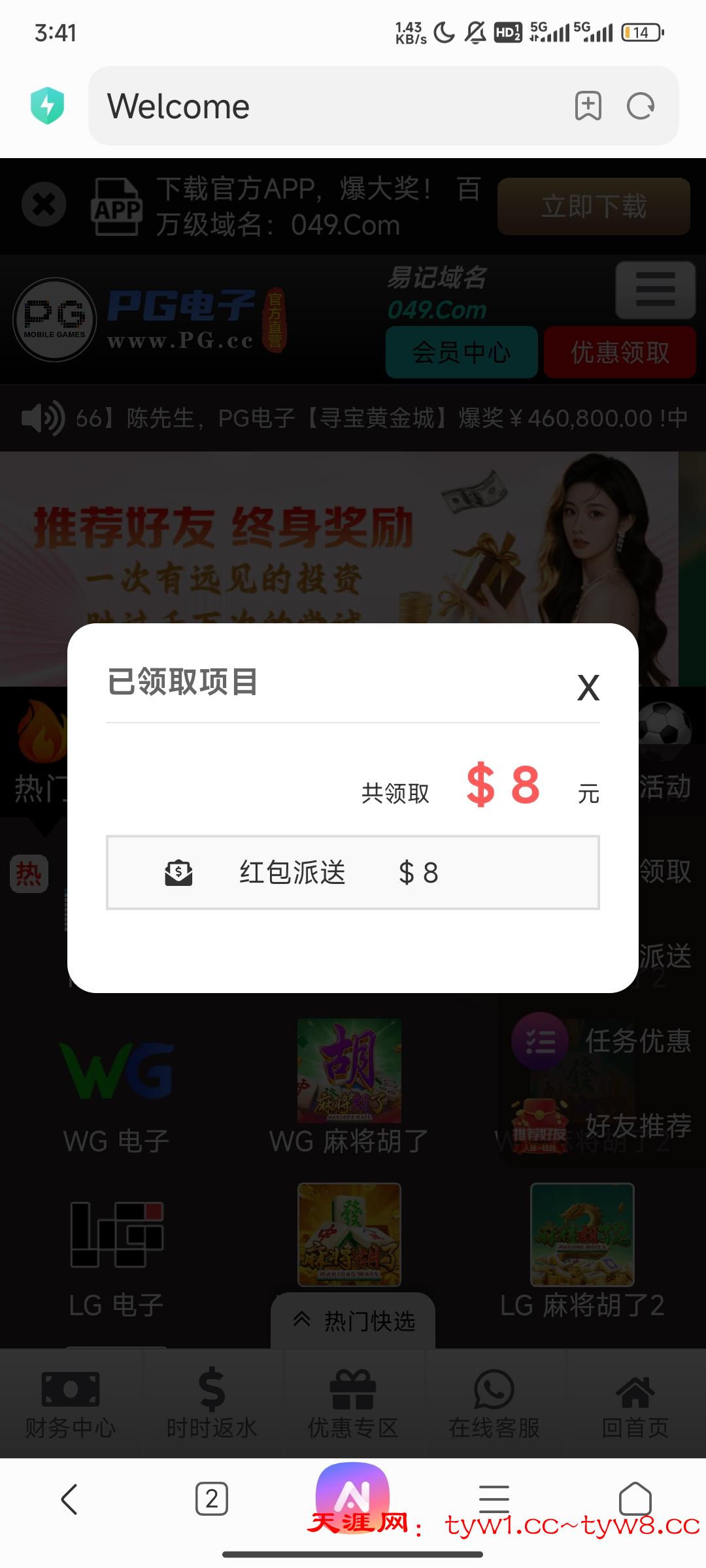This screenshot has width=706, height=1568.
Task: Tap 立即下载 to download the app
Action: pyautogui.click(x=593, y=206)
